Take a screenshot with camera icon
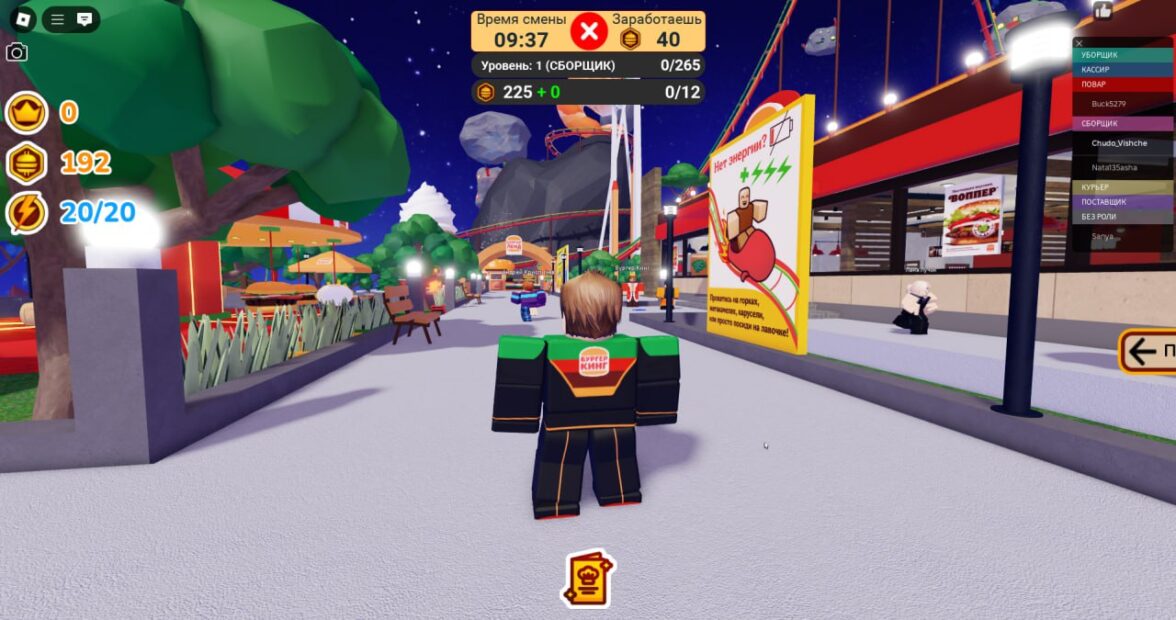 (x=17, y=52)
